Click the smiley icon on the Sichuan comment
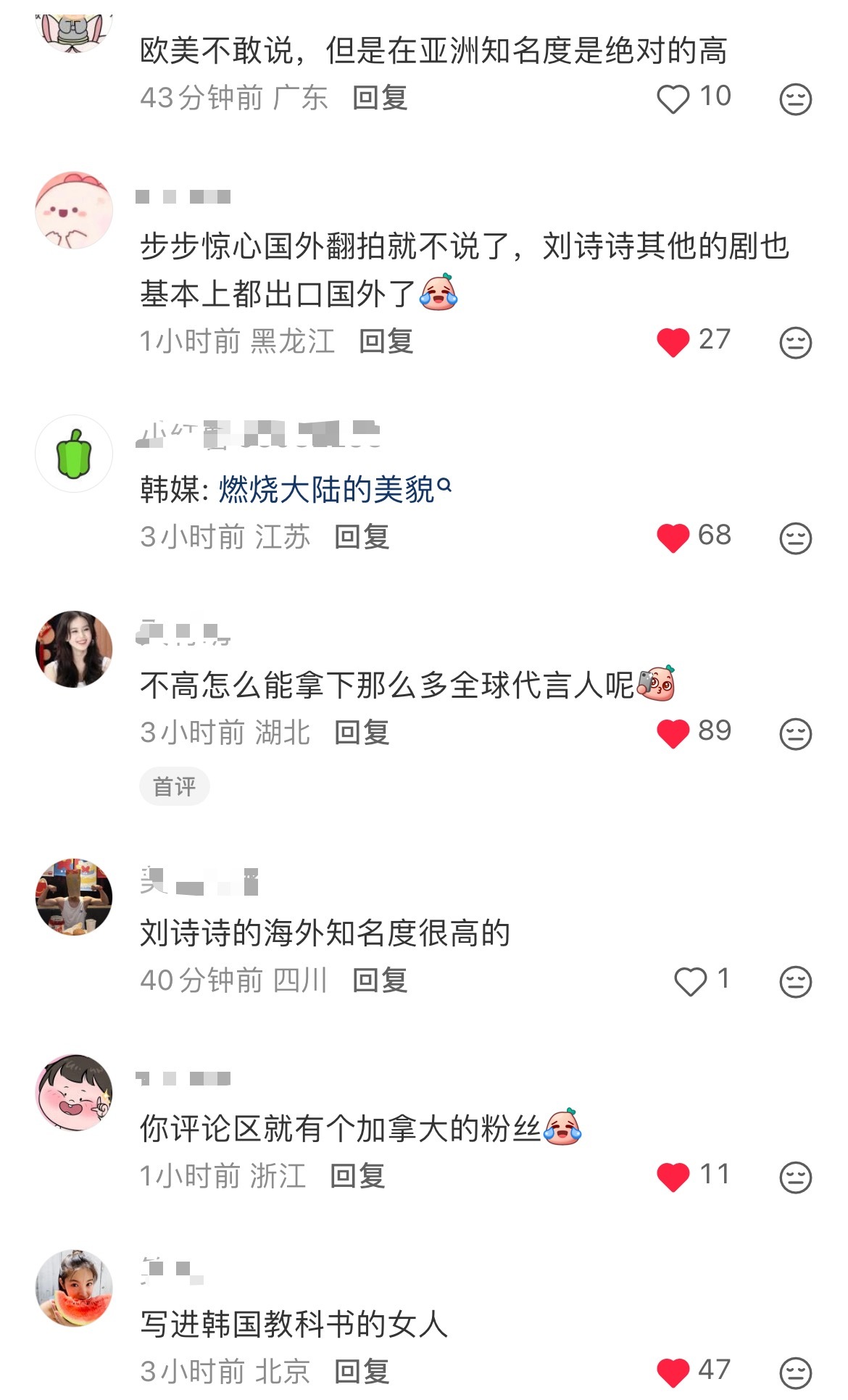The image size is (848, 1400). (x=795, y=982)
